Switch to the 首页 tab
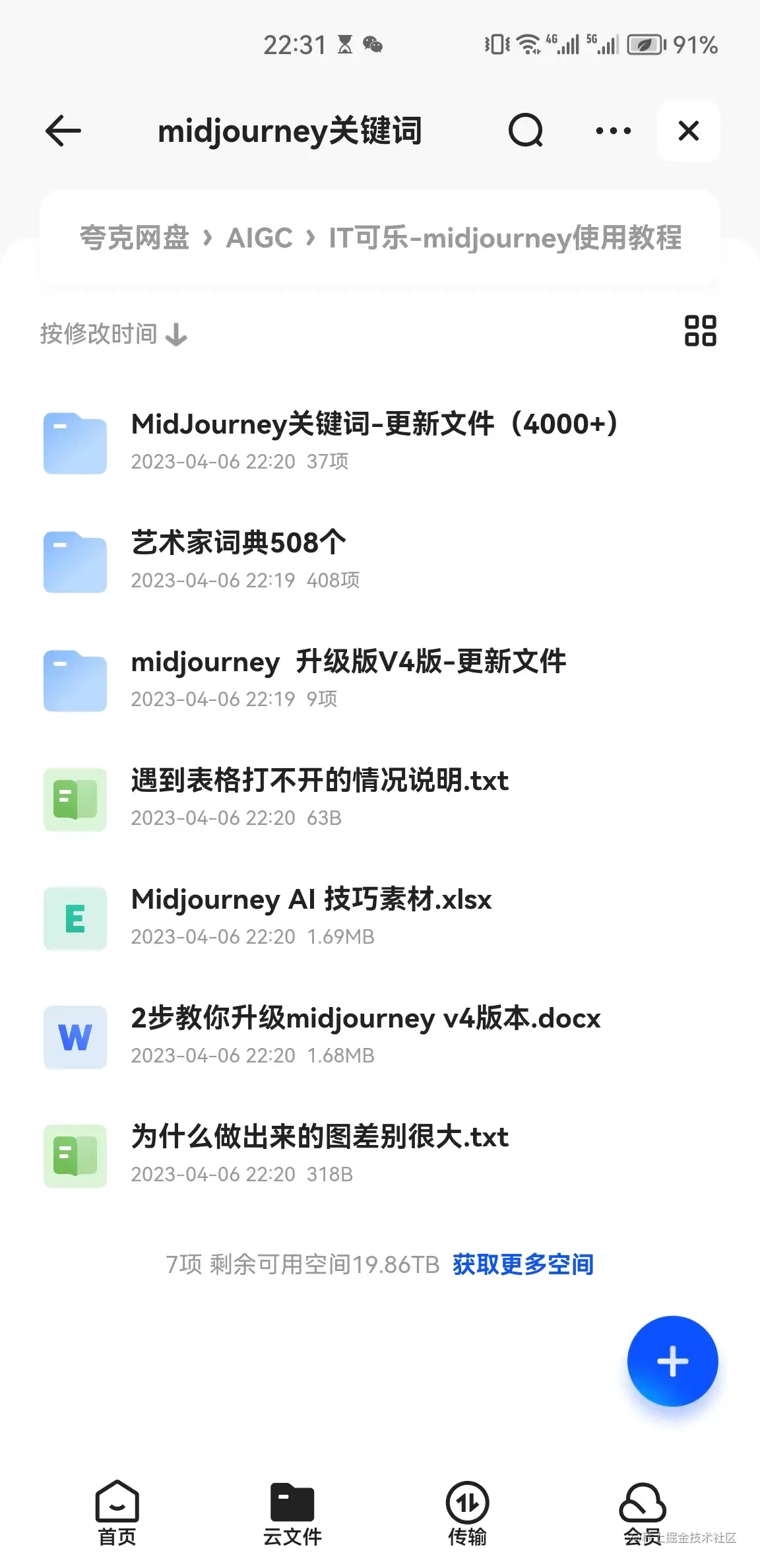This screenshot has width=760, height=1568. 117,1513
